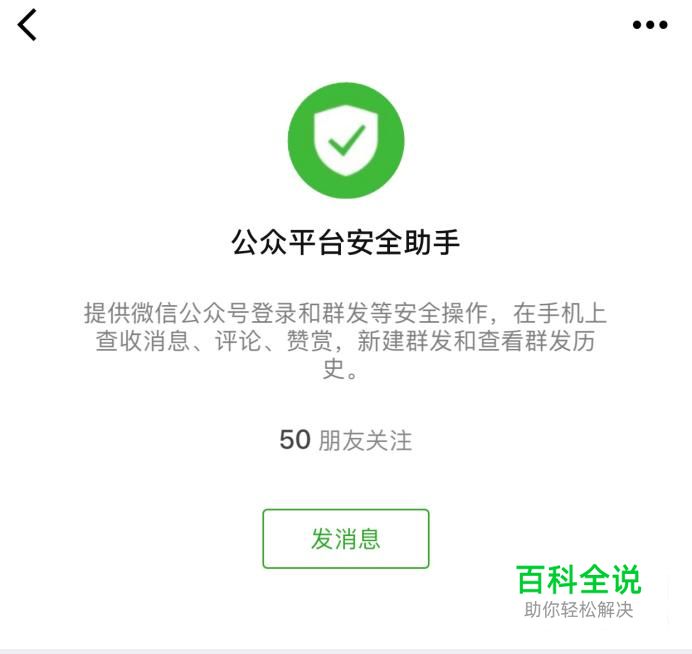Open the green shield account avatar
Screen dimensions: 692x654
point(346,140)
